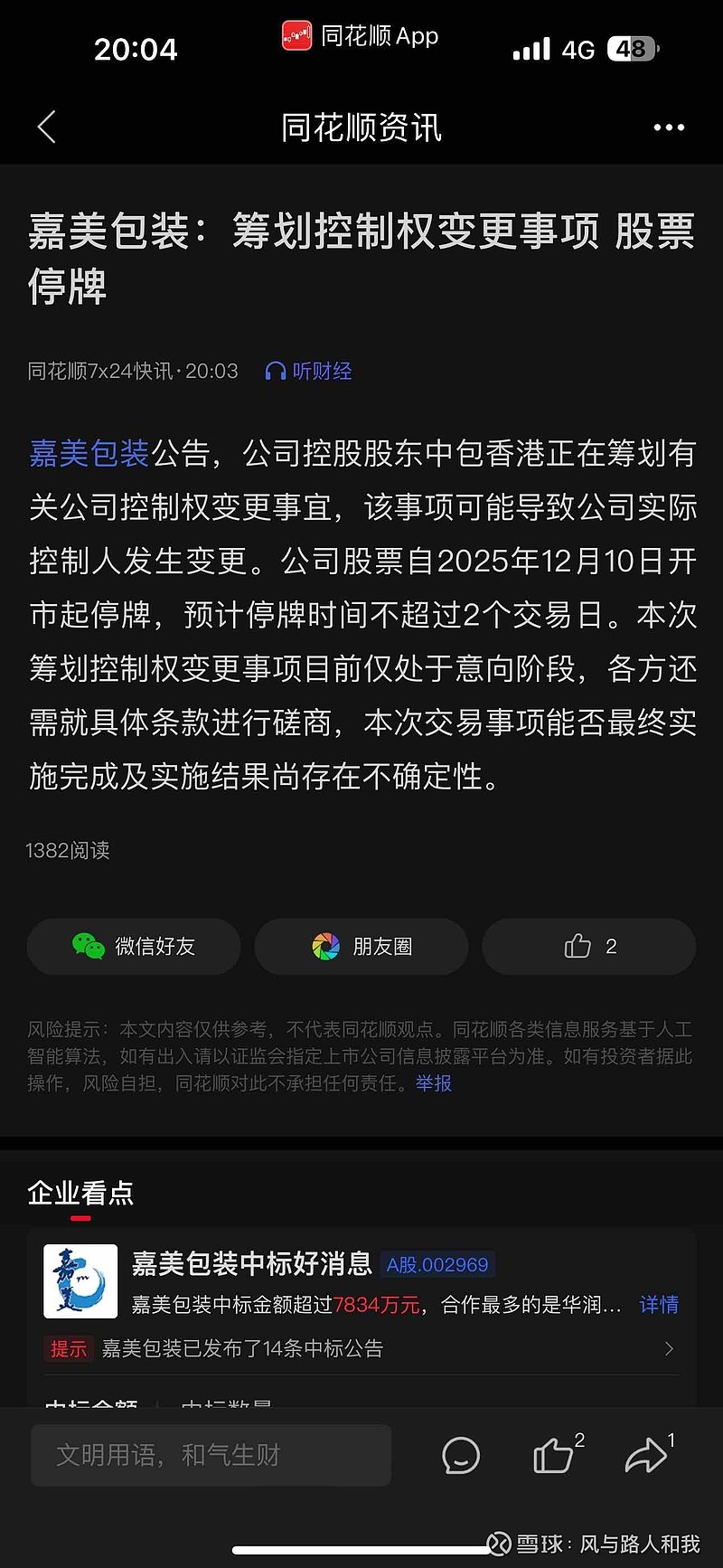
Task: Toggle the like button showing 2
Action: (588, 946)
